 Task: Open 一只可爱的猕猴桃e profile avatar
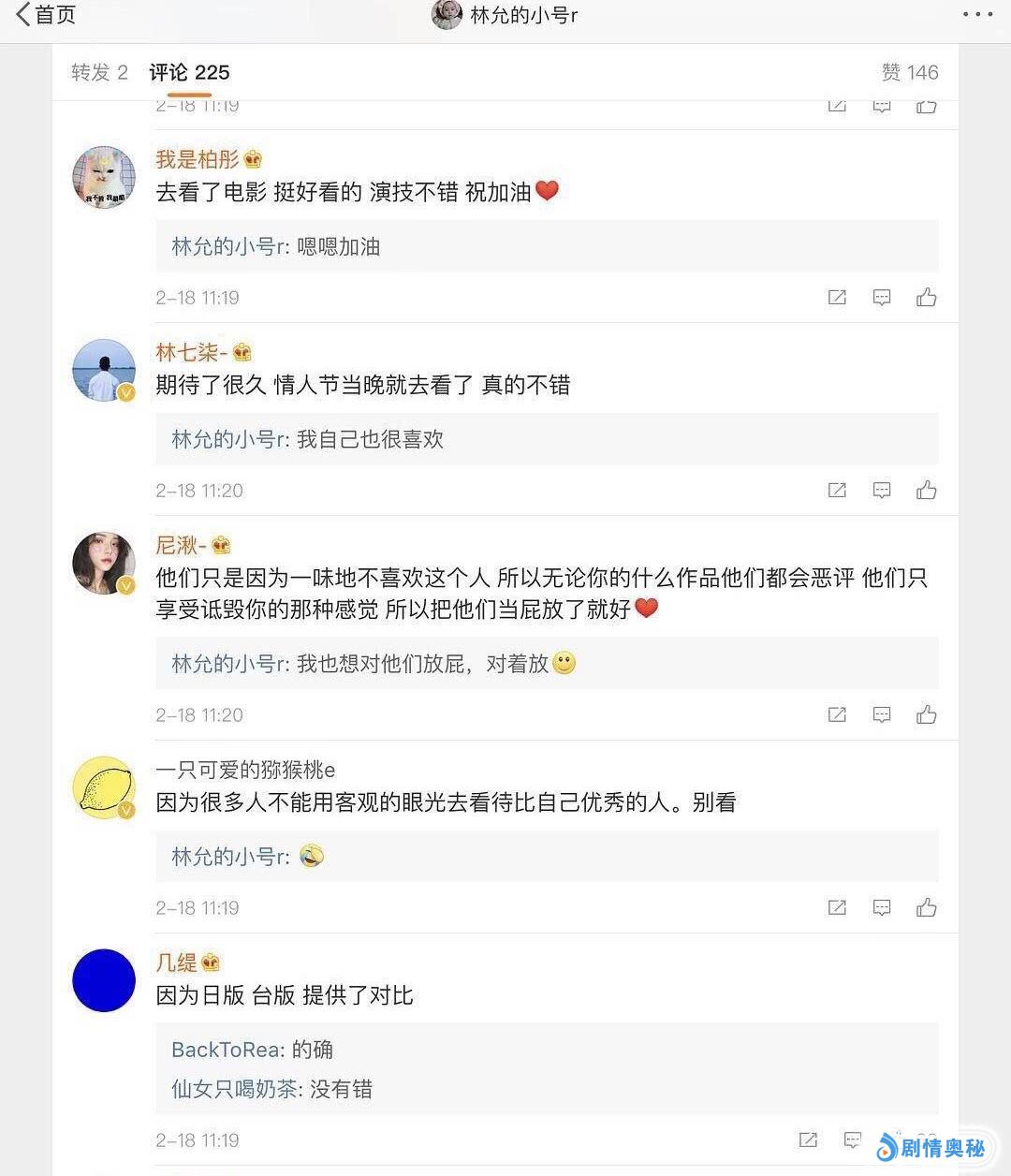pyautogui.click(x=104, y=787)
